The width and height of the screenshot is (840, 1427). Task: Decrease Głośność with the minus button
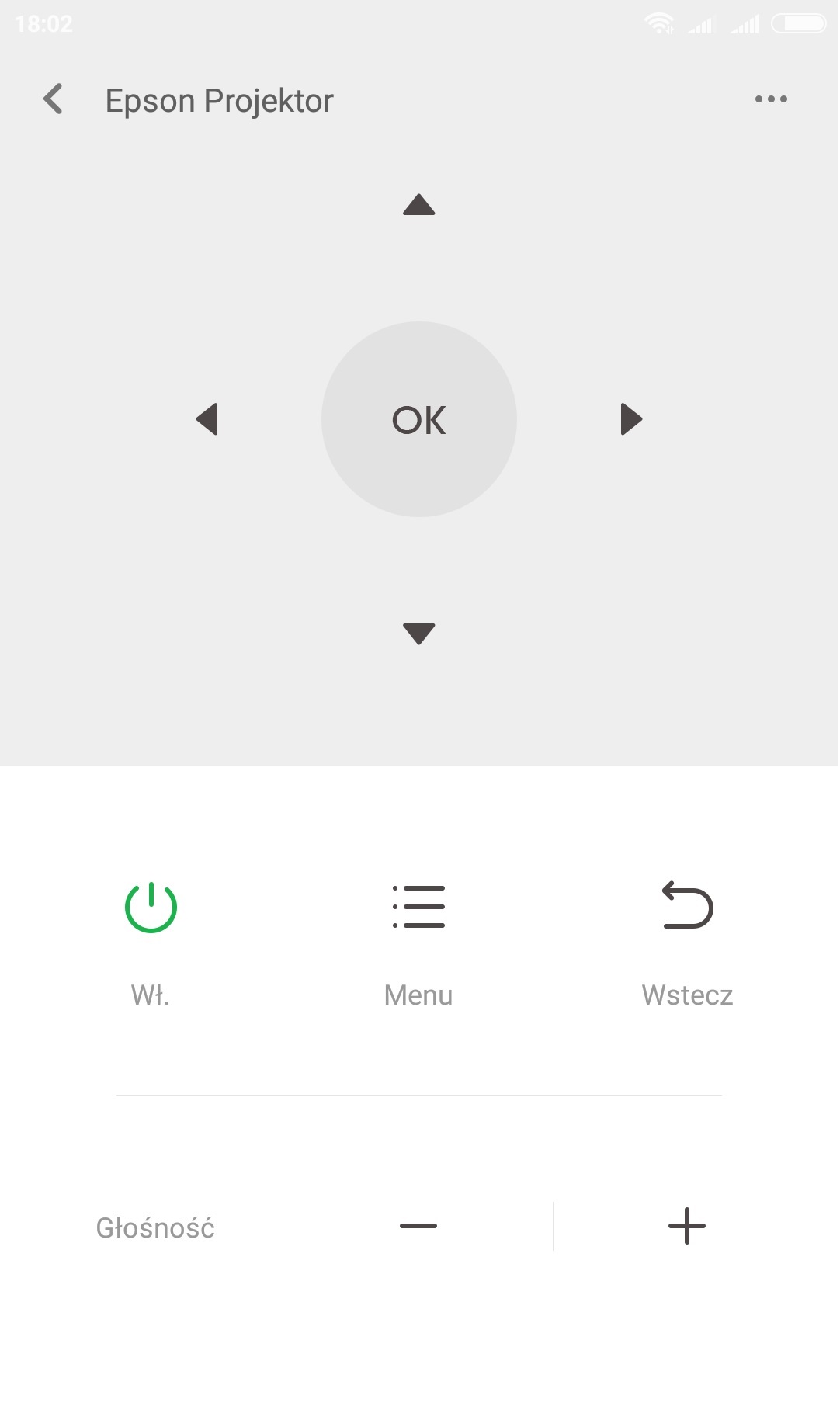(418, 1226)
